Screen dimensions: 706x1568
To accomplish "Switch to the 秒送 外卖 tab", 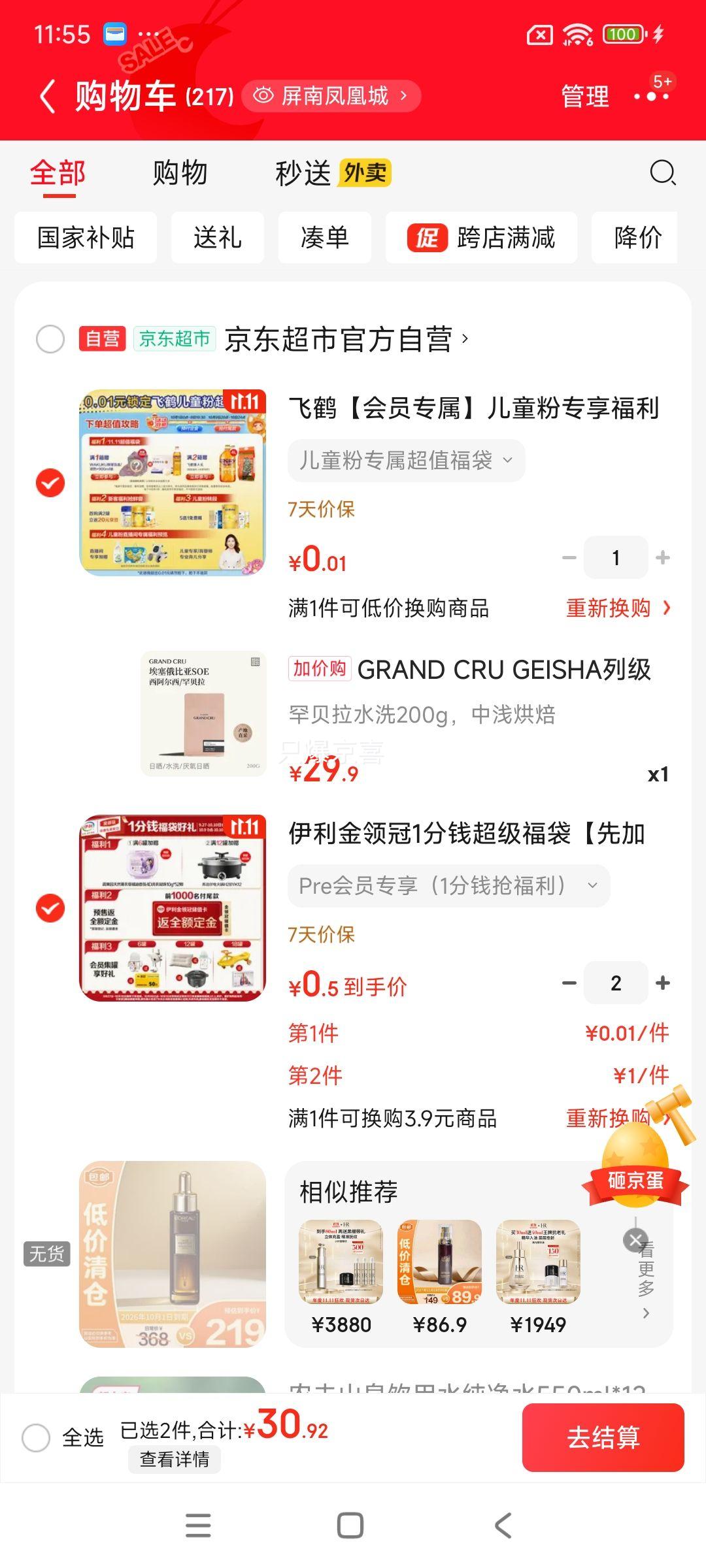I will pyautogui.click(x=332, y=173).
